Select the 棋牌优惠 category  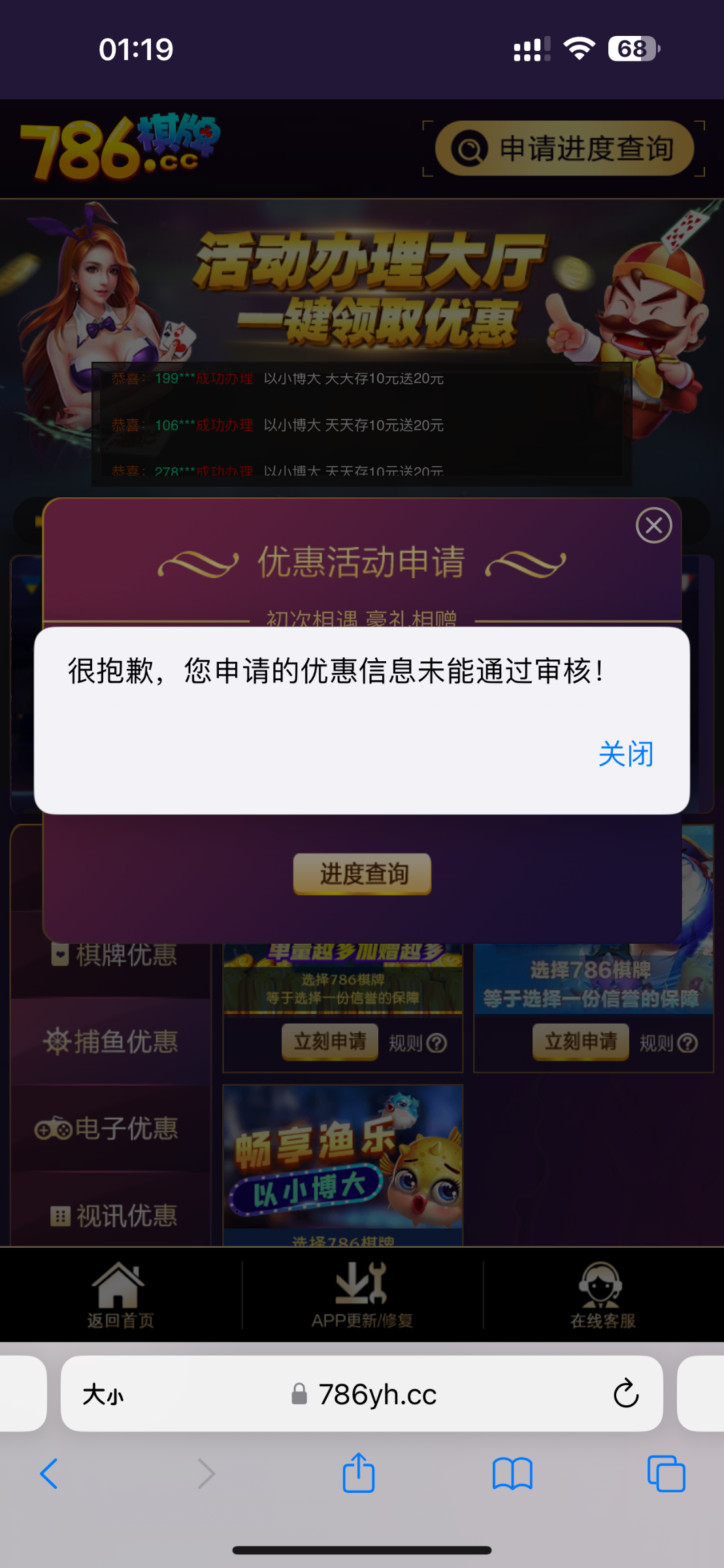point(114,955)
